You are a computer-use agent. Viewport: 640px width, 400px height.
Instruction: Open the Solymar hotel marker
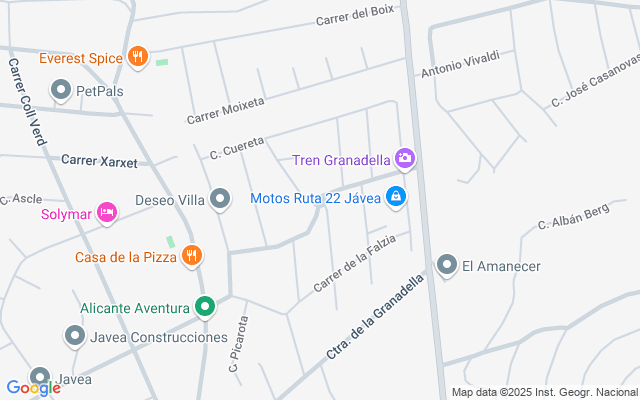(x=107, y=213)
